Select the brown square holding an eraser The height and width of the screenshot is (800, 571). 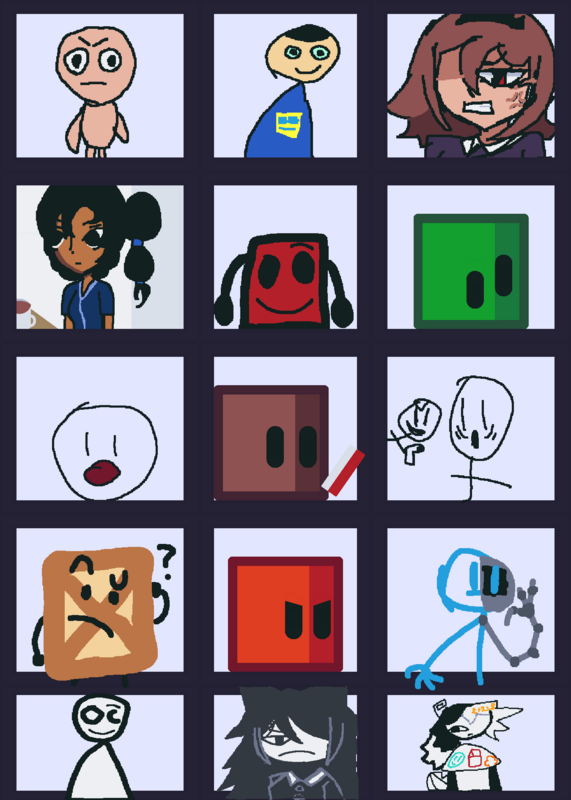pos(285,429)
